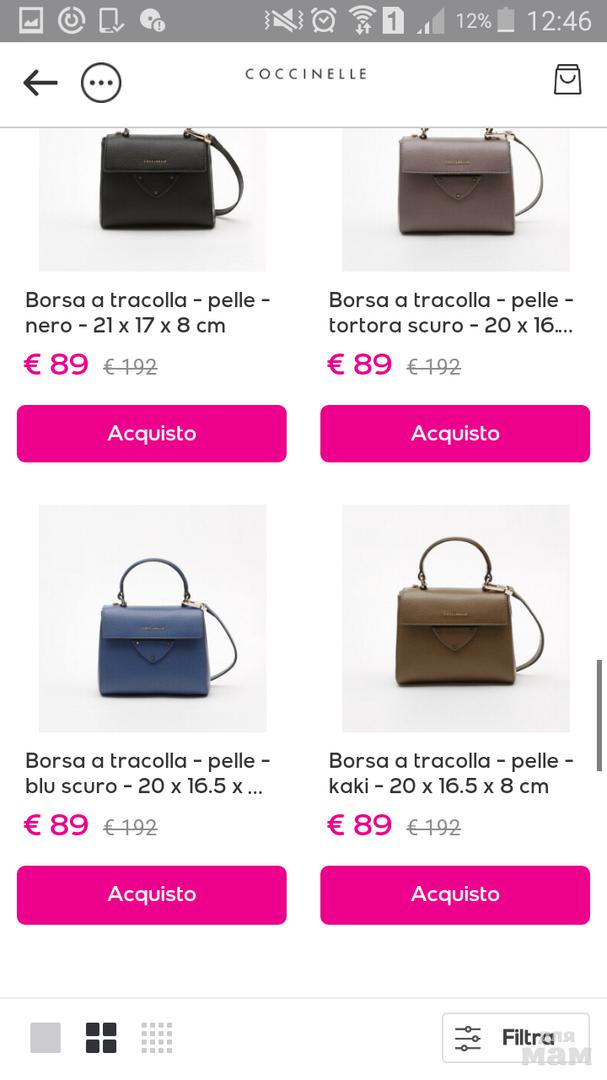Go back with the arrow icon
Viewport: 607px width, 1080px height.
coord(40,83)
